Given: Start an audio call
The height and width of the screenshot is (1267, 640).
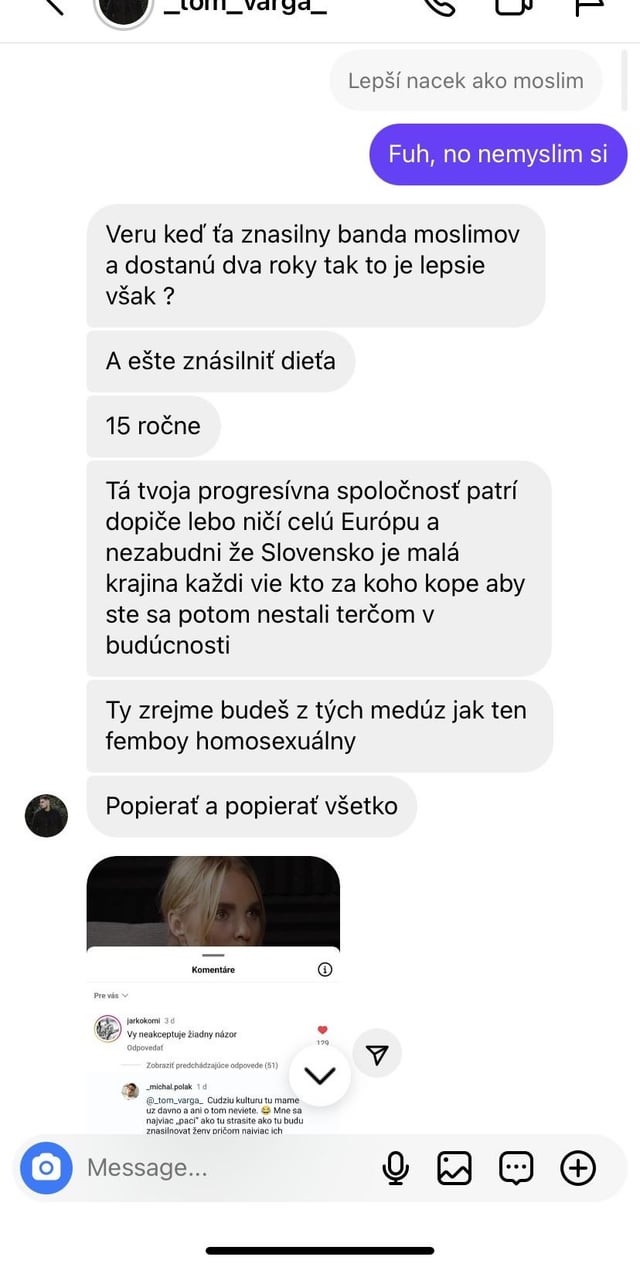Looking at the screenshot, I should click(x=438, y=6).
